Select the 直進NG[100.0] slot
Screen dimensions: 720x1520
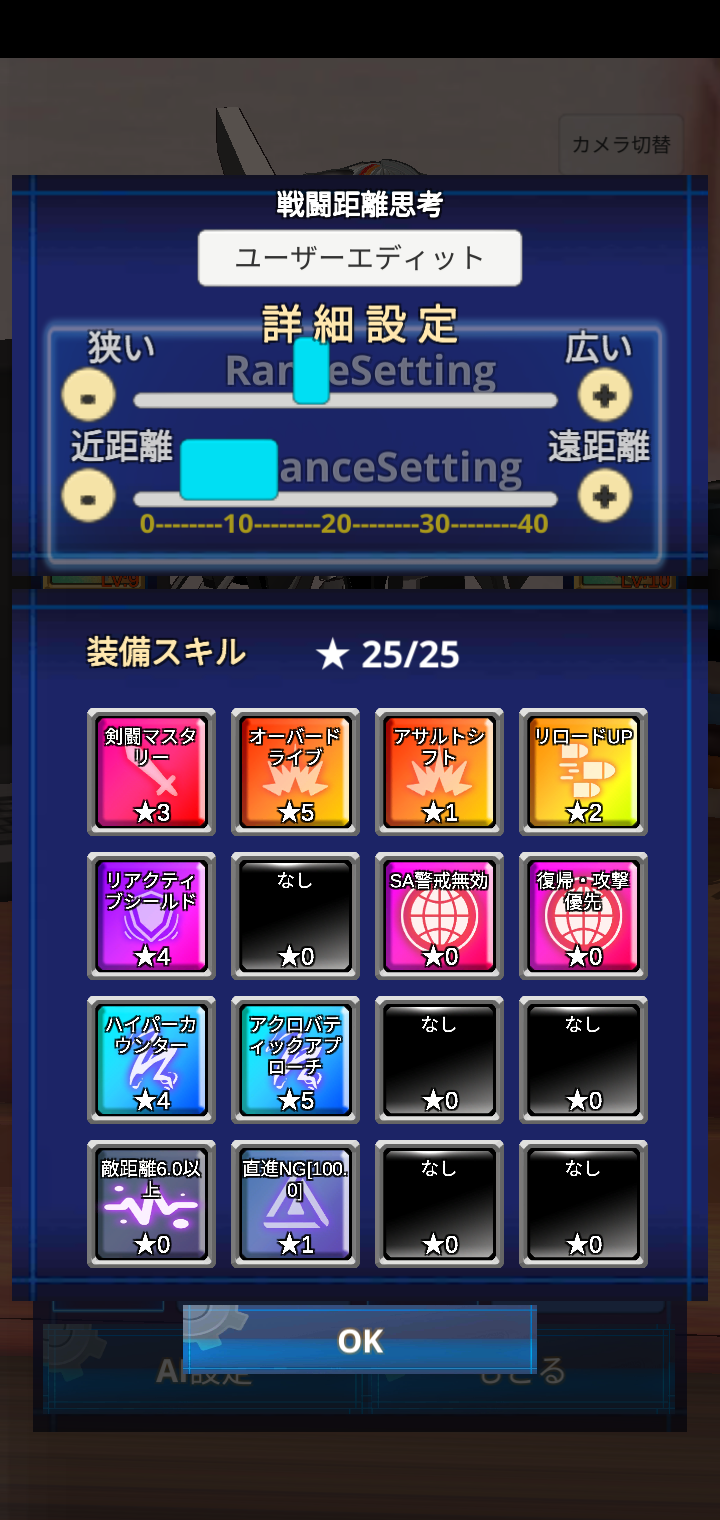click(x=295, y=1204)
